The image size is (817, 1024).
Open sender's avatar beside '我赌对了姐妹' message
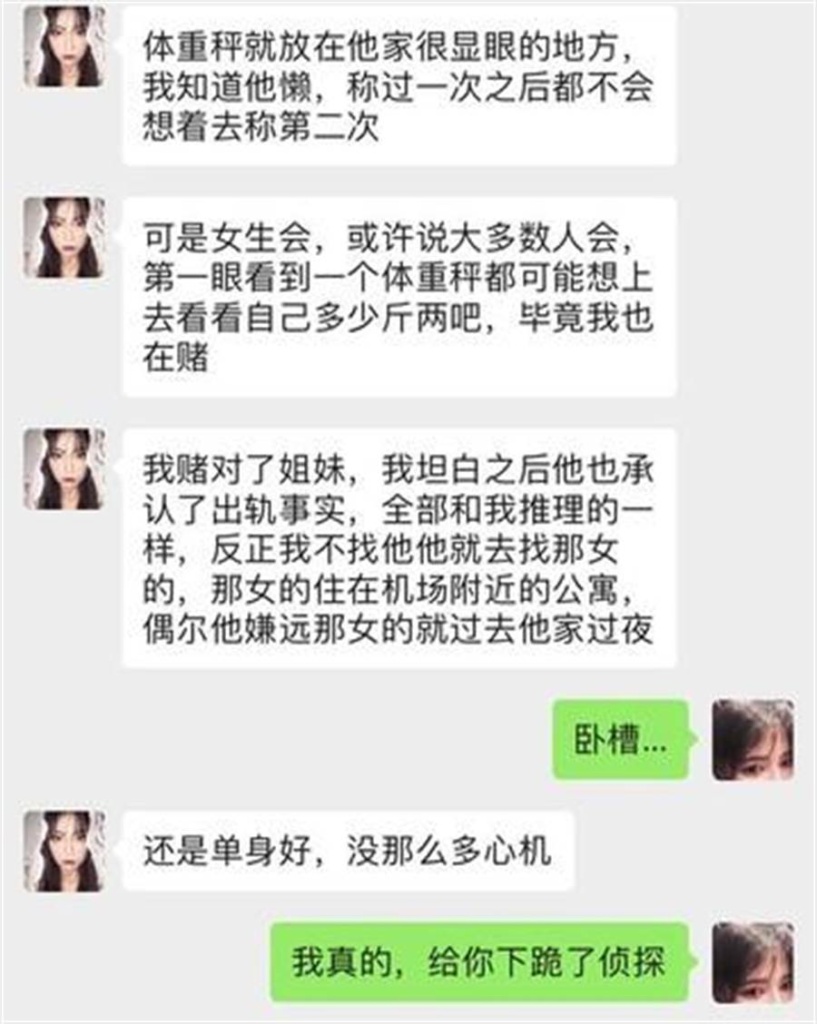(65, 469)
